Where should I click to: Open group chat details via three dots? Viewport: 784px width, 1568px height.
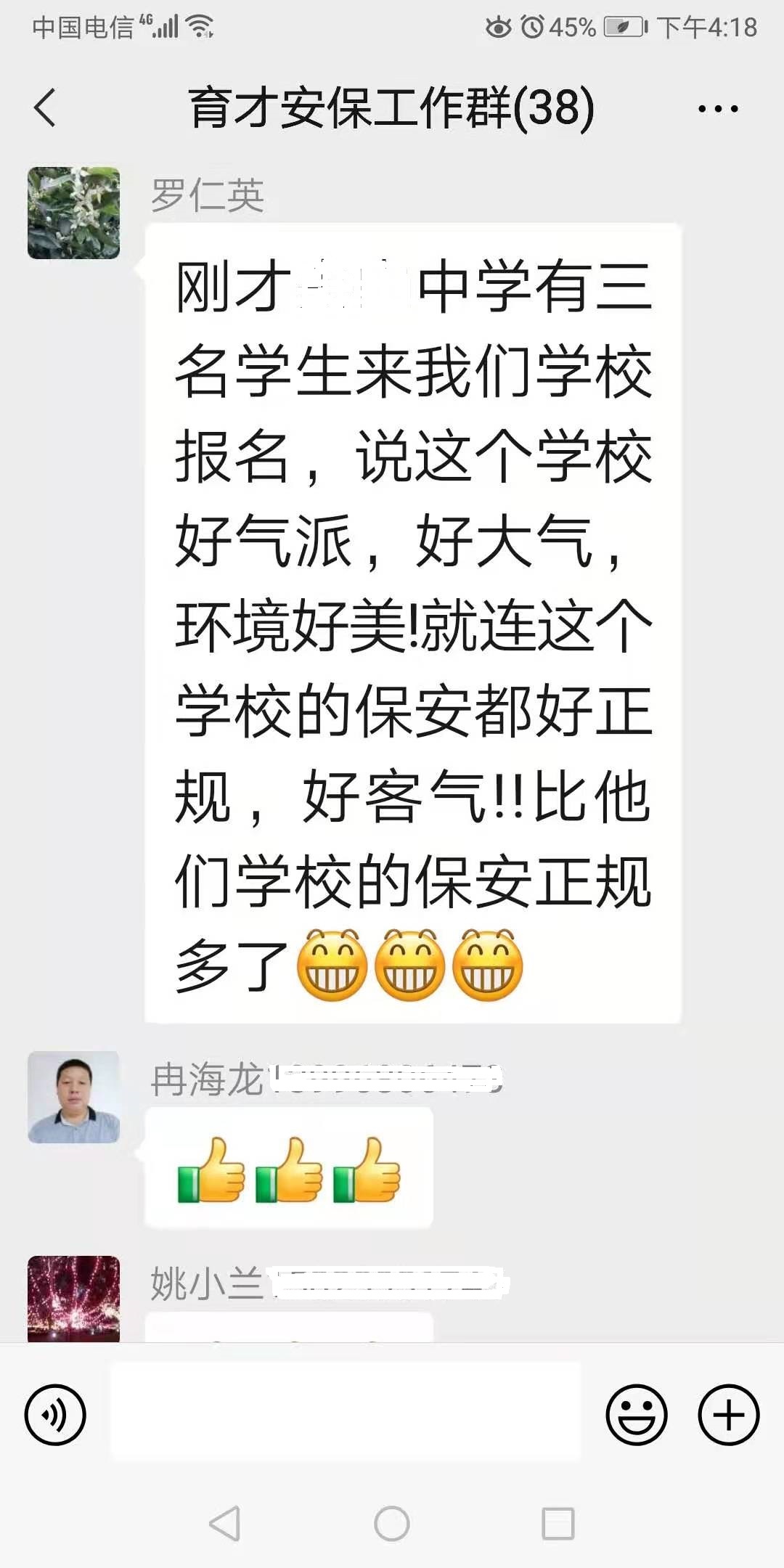(x=717, y=109)
